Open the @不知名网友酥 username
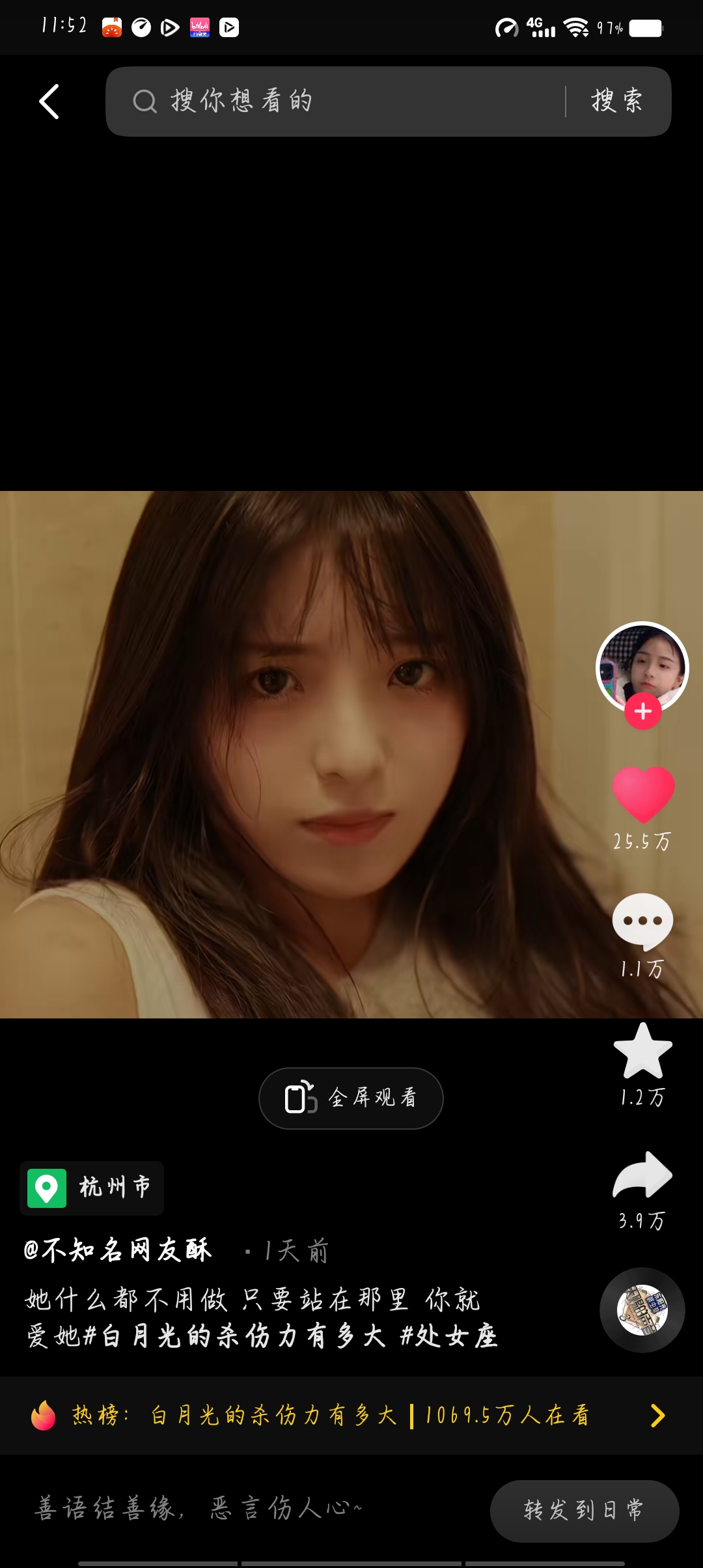Screen dimensions: 703x1568 118,1250
